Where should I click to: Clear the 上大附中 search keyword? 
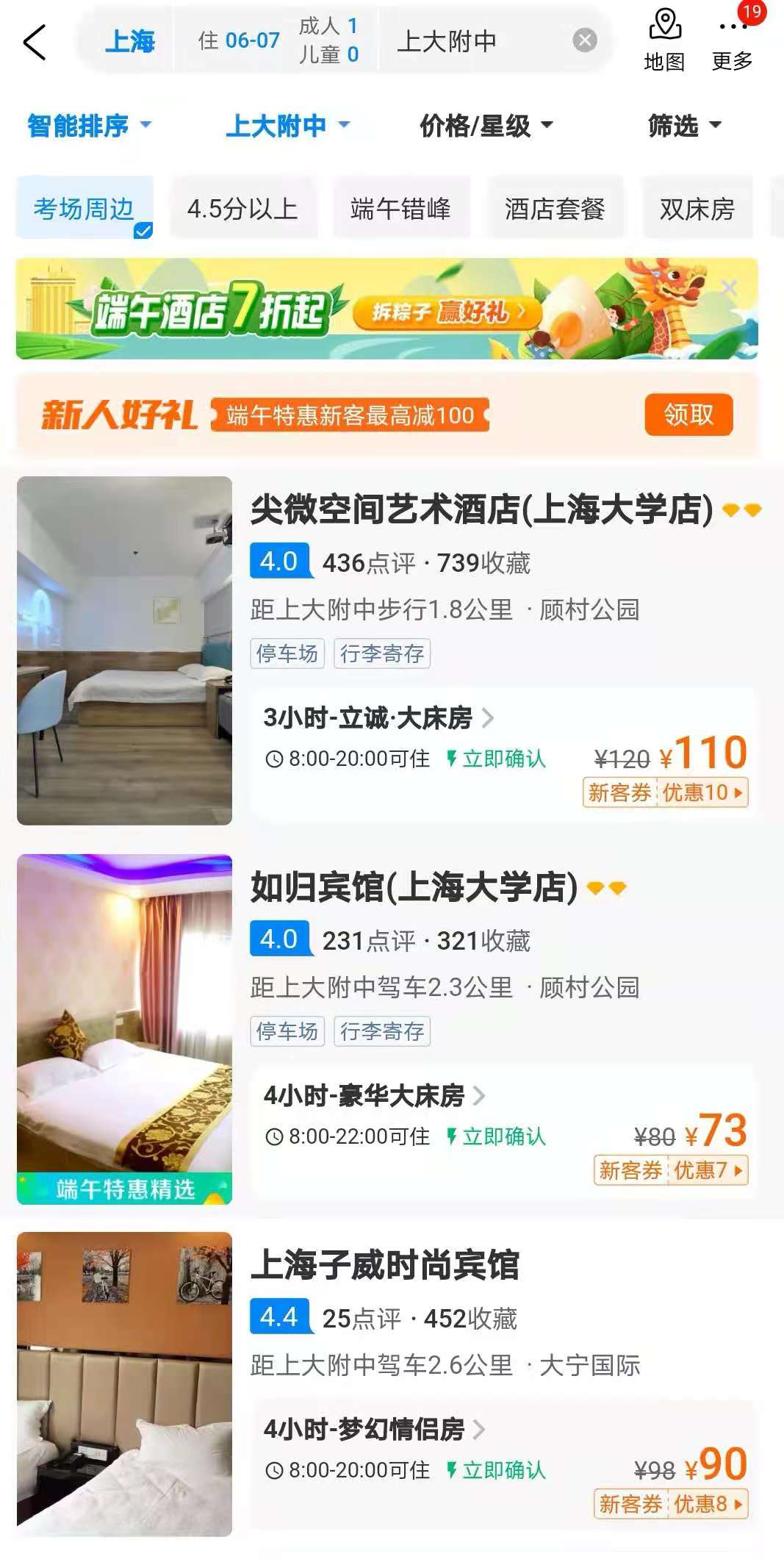pos(584,40)
